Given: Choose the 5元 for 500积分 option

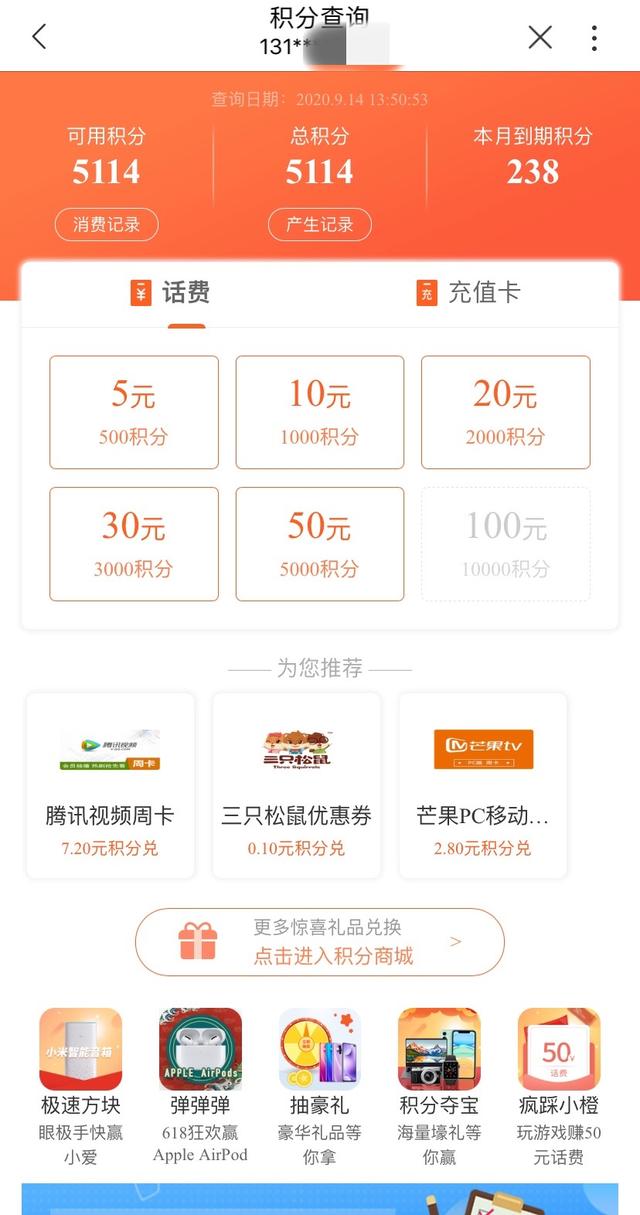Looking at the screenshot, I should 134,412.
